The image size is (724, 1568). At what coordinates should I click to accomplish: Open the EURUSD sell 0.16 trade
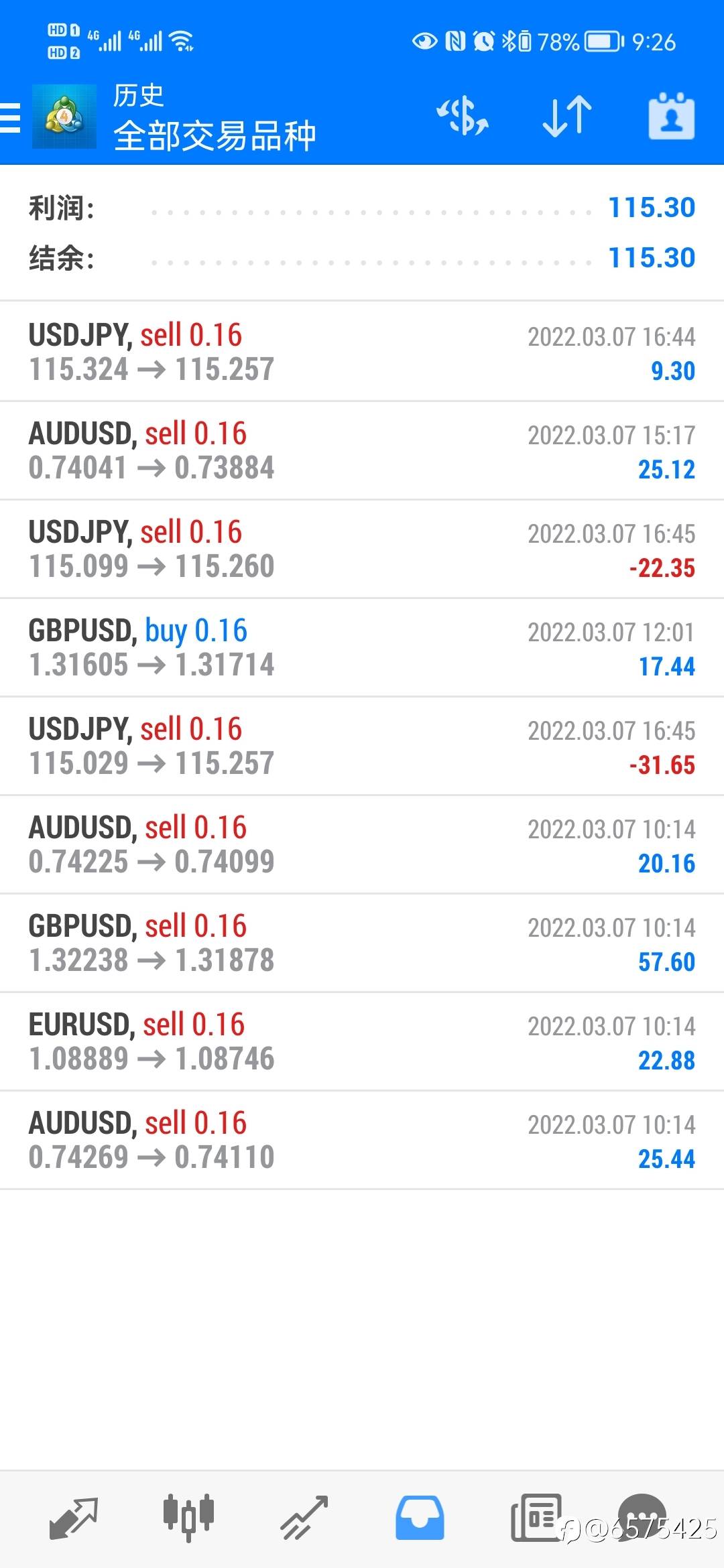[362, 1041]
